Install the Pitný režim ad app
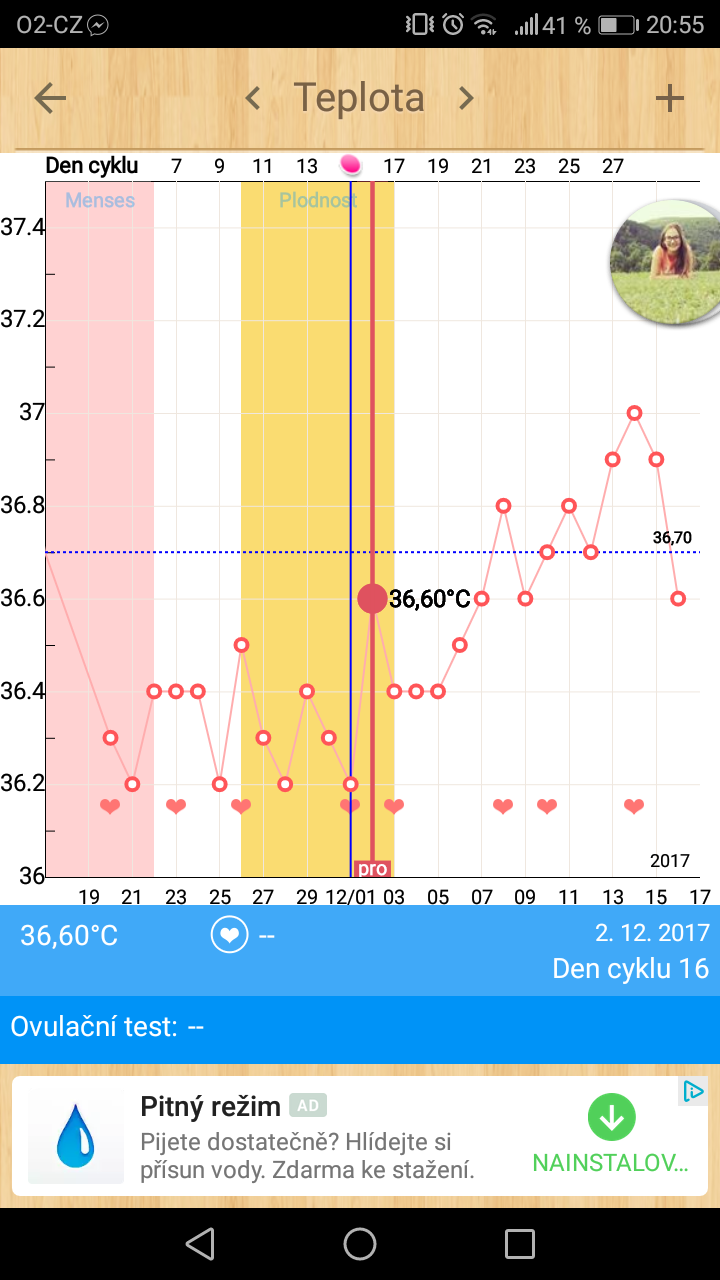The width and height of the screenshot is (720, 1280). (611, 1137)
